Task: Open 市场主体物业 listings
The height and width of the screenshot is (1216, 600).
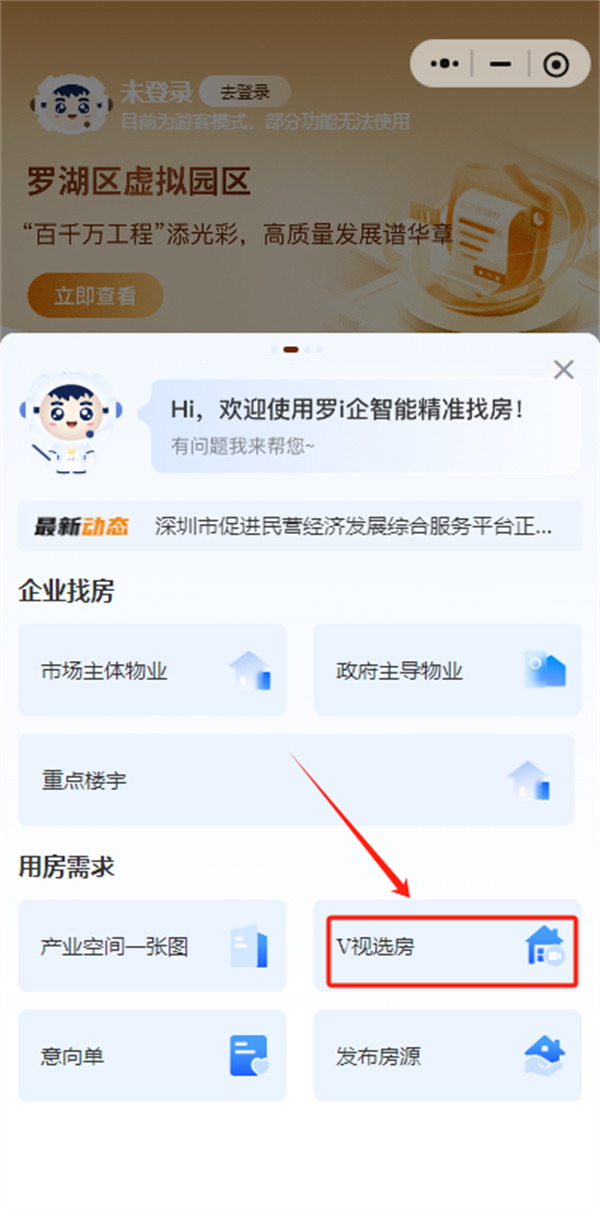Action: point(152,670)
